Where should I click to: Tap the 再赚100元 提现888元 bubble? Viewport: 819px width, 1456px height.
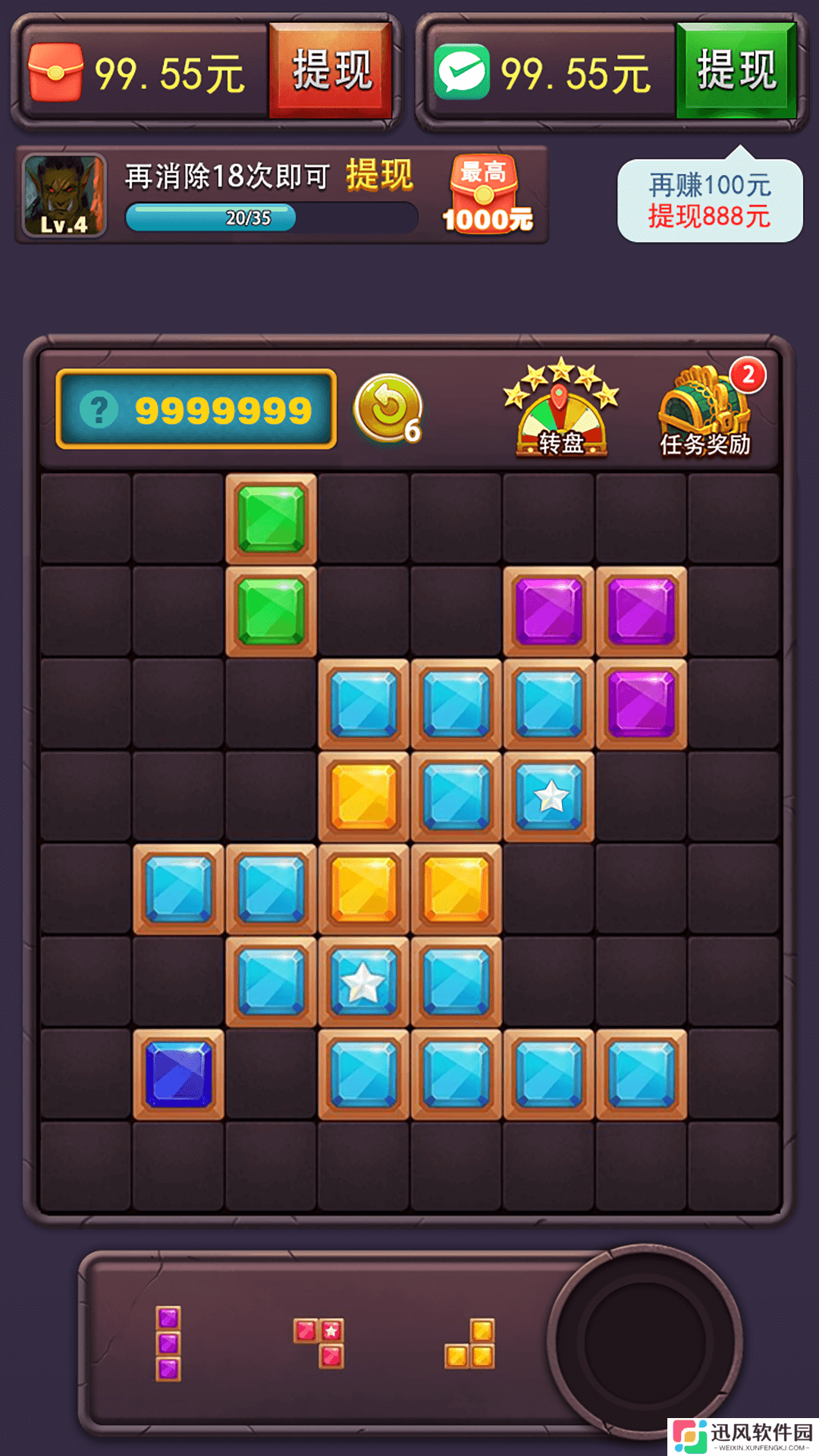[x=710, y=200]
